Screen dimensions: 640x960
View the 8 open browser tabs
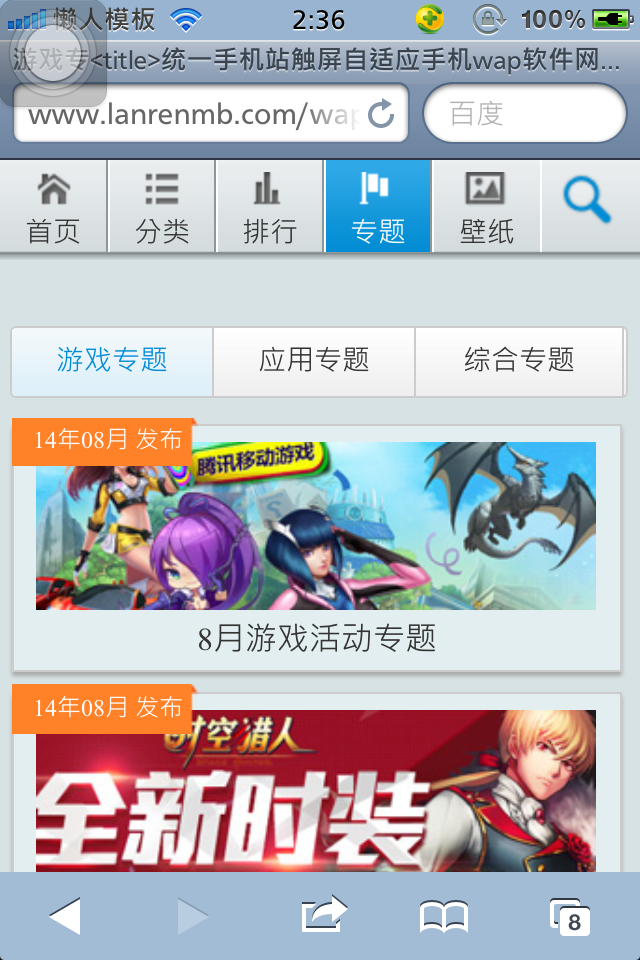[x=570, y=916]
